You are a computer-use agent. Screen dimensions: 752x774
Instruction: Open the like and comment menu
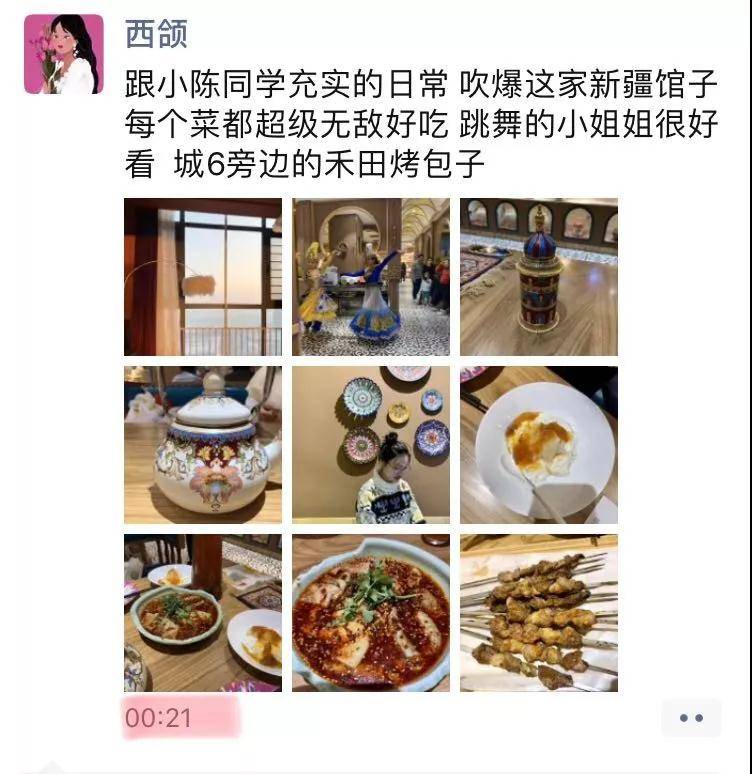point(691,718)
